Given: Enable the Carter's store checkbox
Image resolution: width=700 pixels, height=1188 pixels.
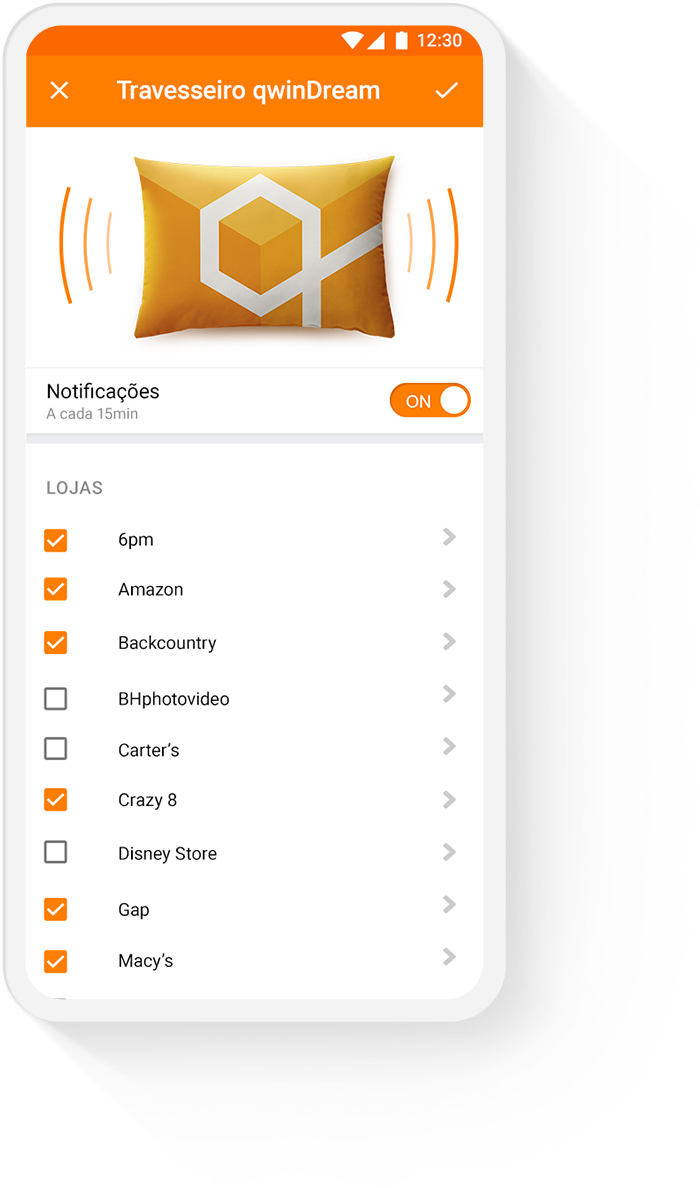Looking at the screenshot, I should pyautogui.click(x=56, y=748).
